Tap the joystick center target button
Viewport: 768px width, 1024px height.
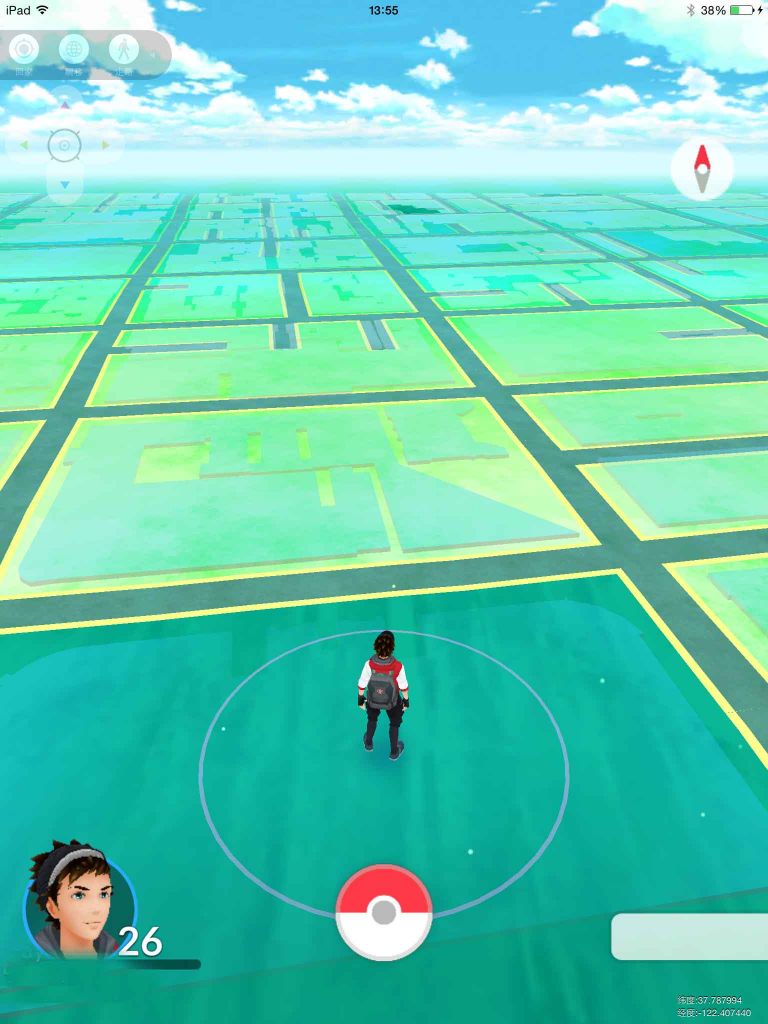(x=65, y=146)
